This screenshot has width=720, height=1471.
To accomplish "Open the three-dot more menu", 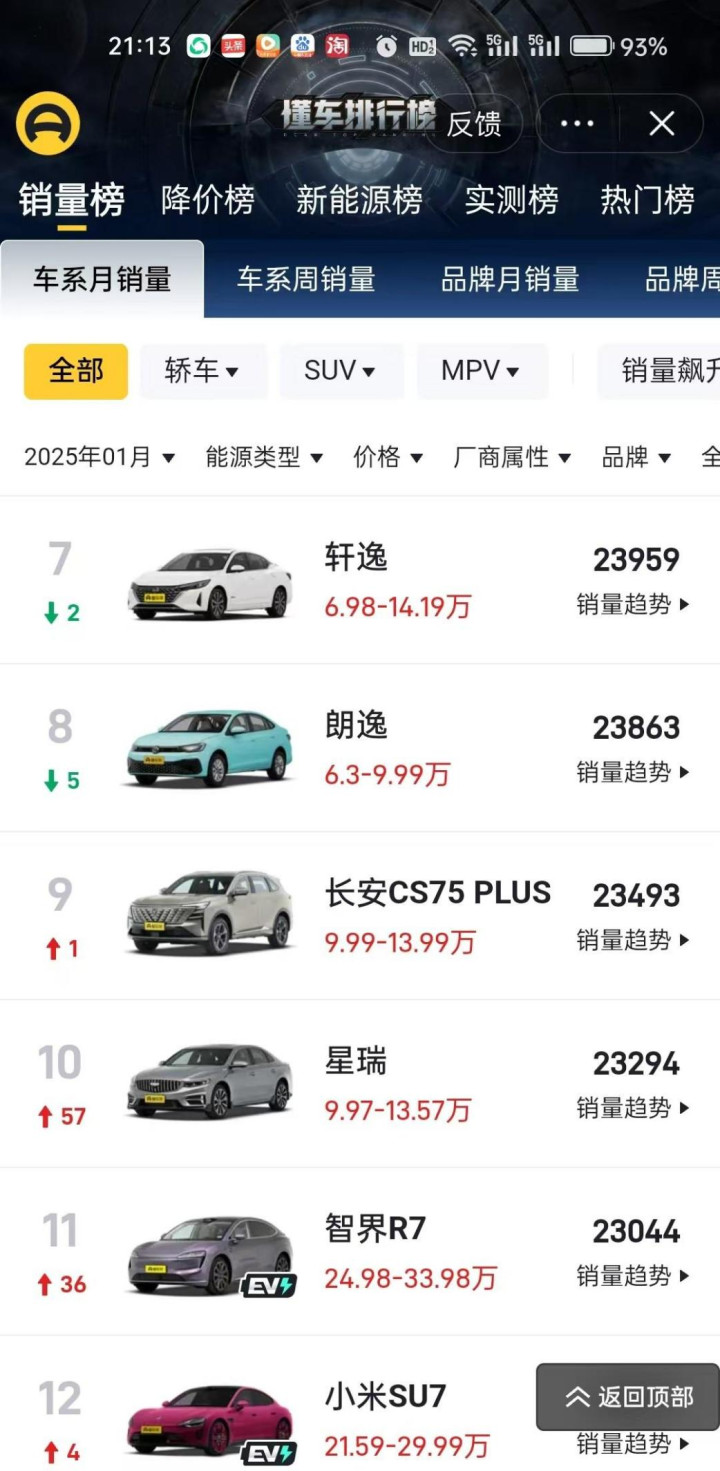I will pos(577,124).
